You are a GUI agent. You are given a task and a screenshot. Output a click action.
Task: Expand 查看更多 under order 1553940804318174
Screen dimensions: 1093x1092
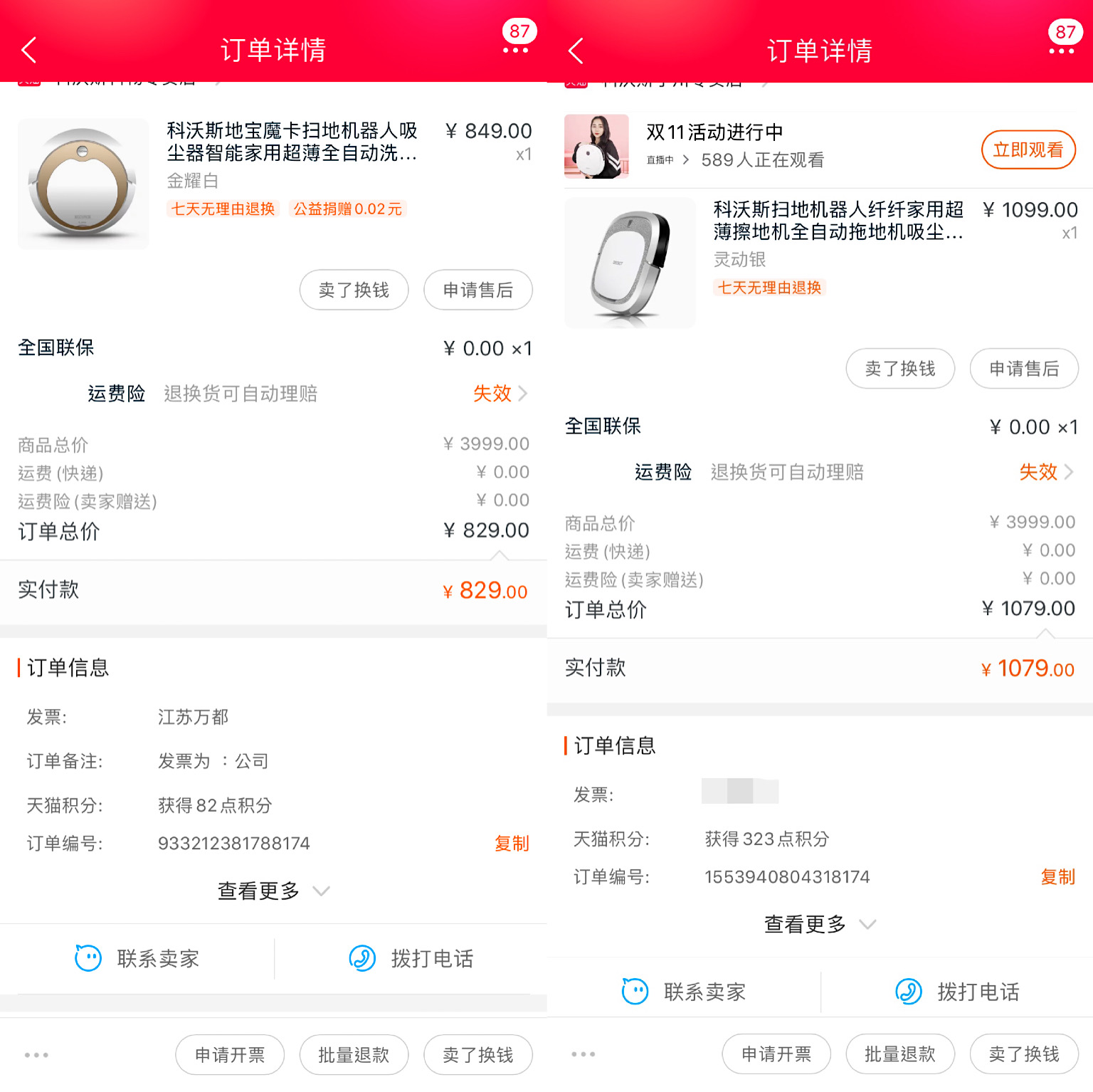[x=819, y=924]
